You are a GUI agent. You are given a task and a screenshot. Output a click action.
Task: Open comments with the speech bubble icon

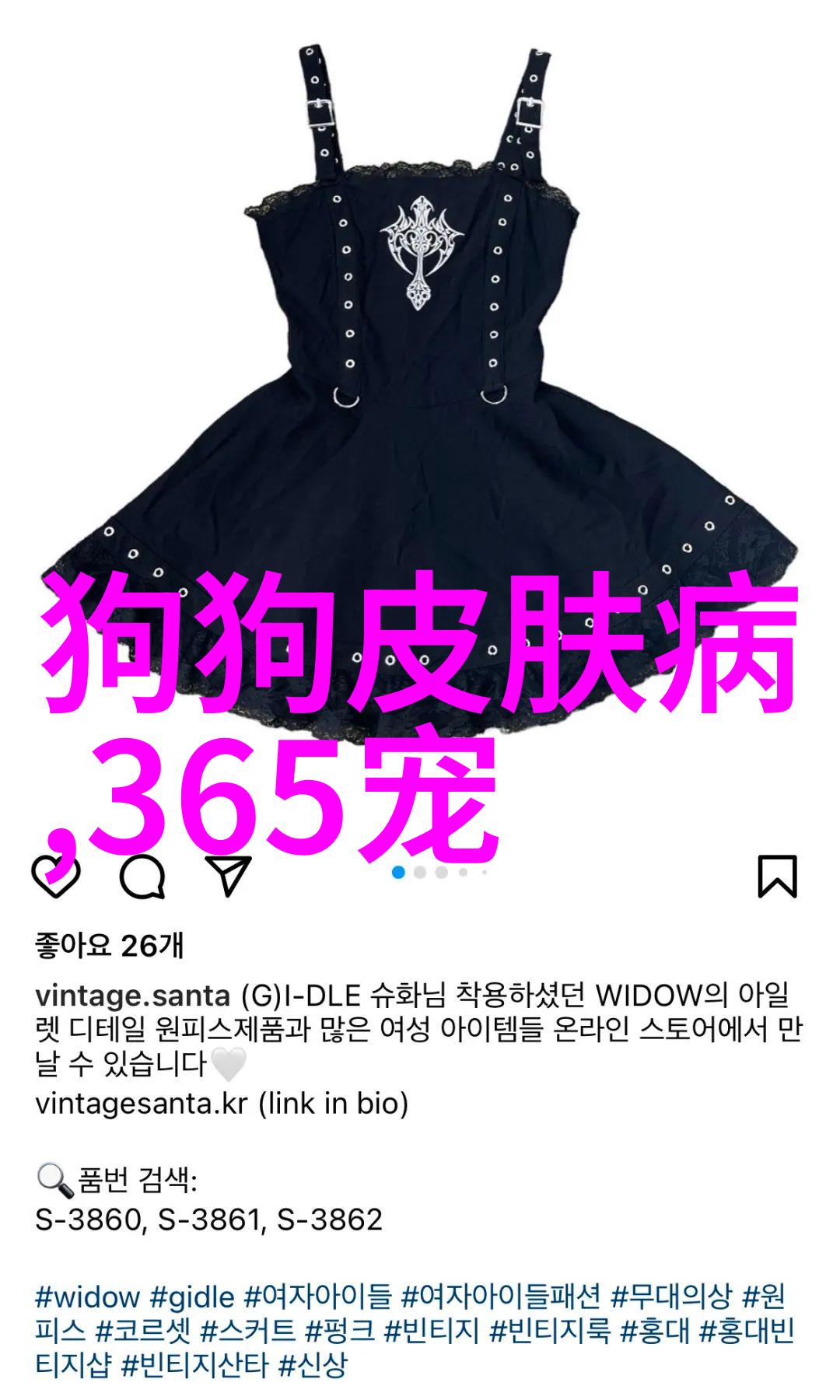point(142,877)
